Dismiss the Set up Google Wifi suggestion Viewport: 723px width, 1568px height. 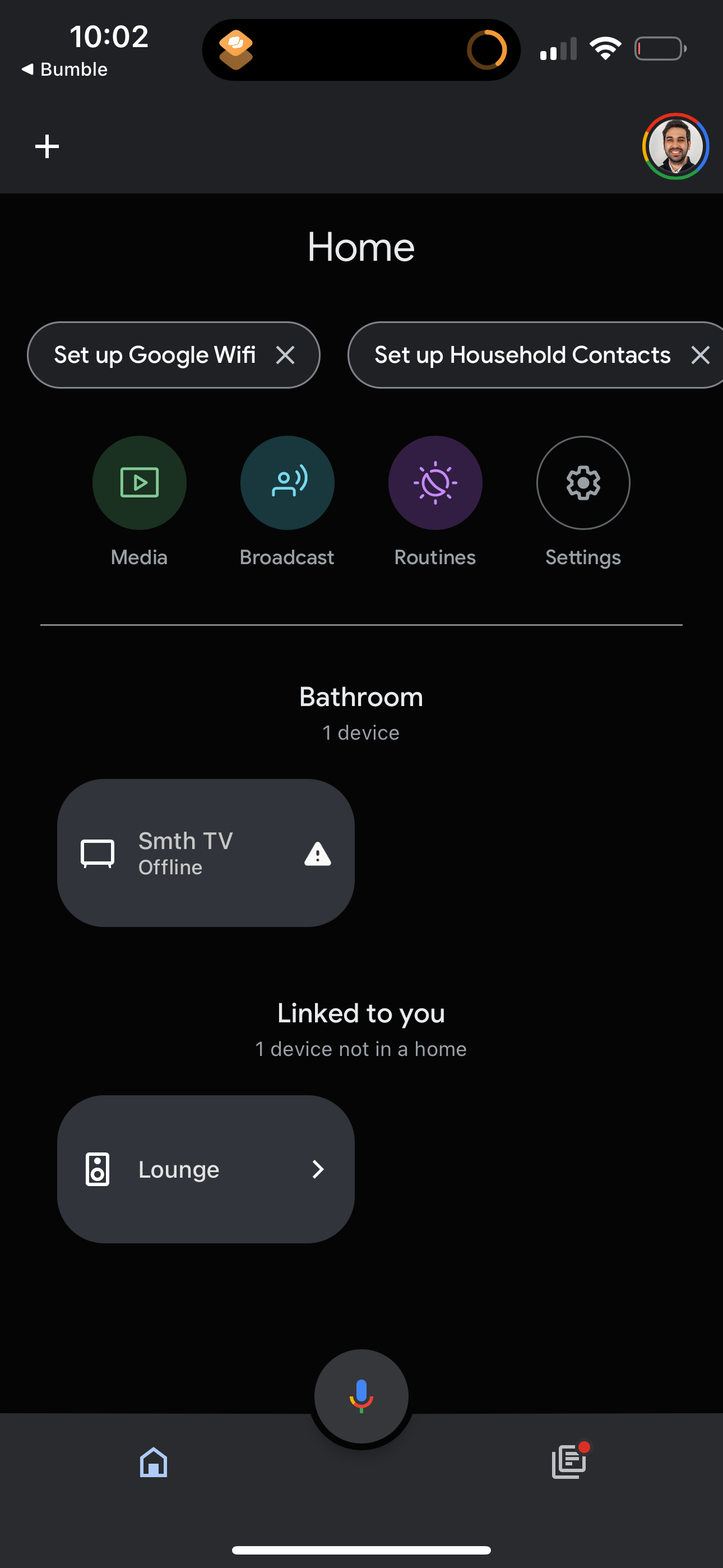[285, 355]
